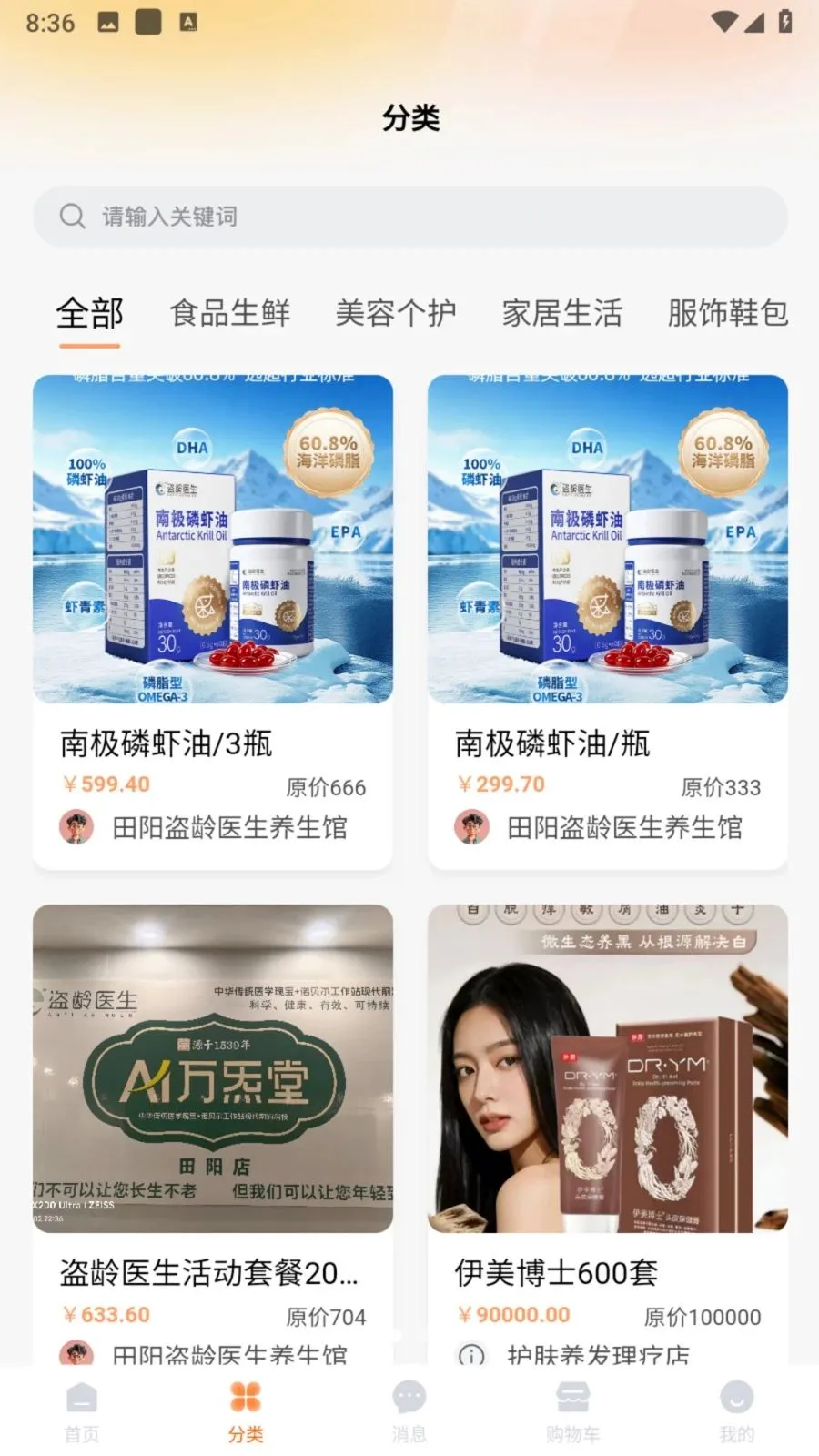
Task: Open the 盗龄医生活动套餐 product card
Action: (x=213, y=1134)
